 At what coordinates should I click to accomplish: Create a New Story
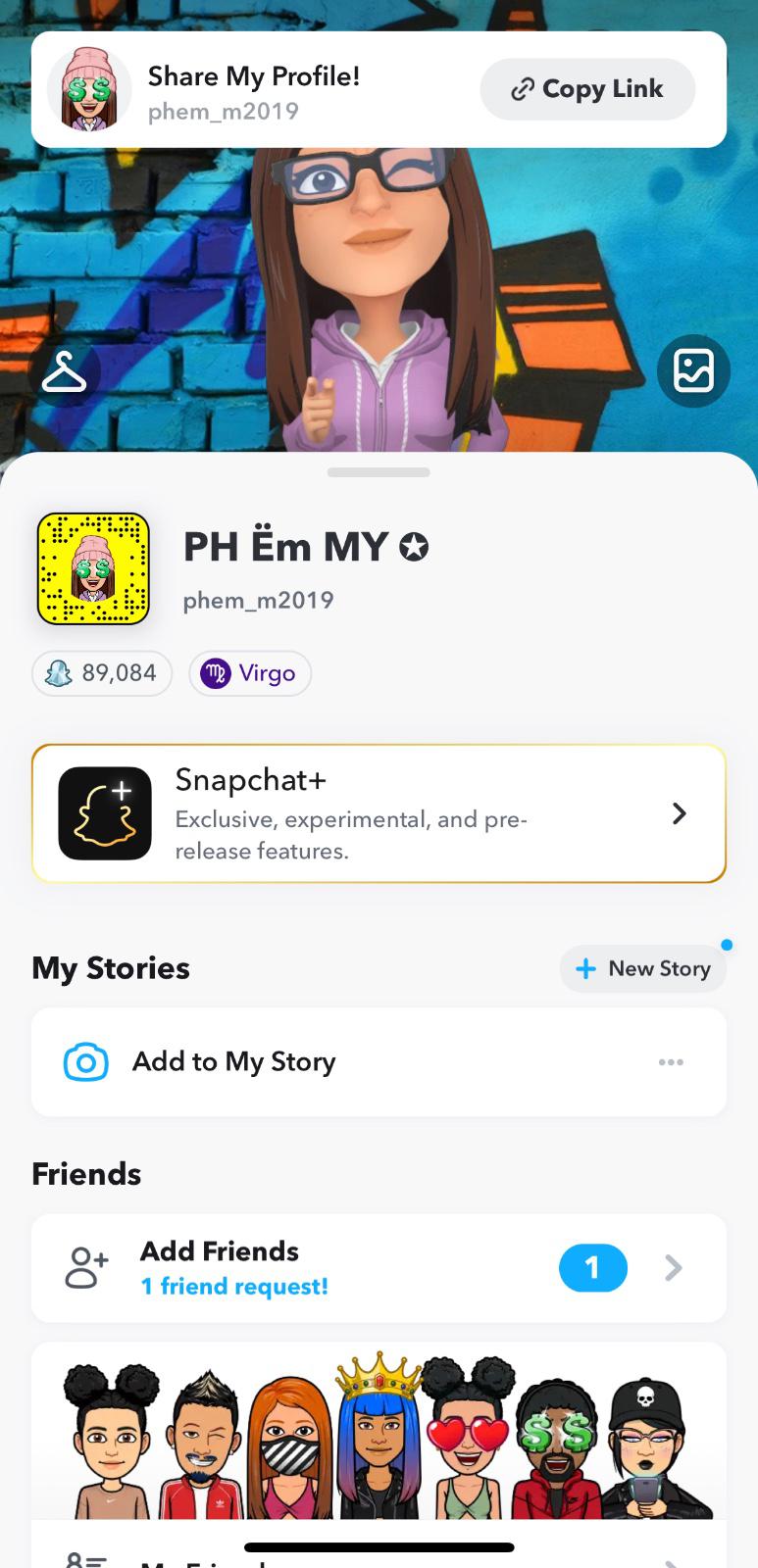coord(643,968)
